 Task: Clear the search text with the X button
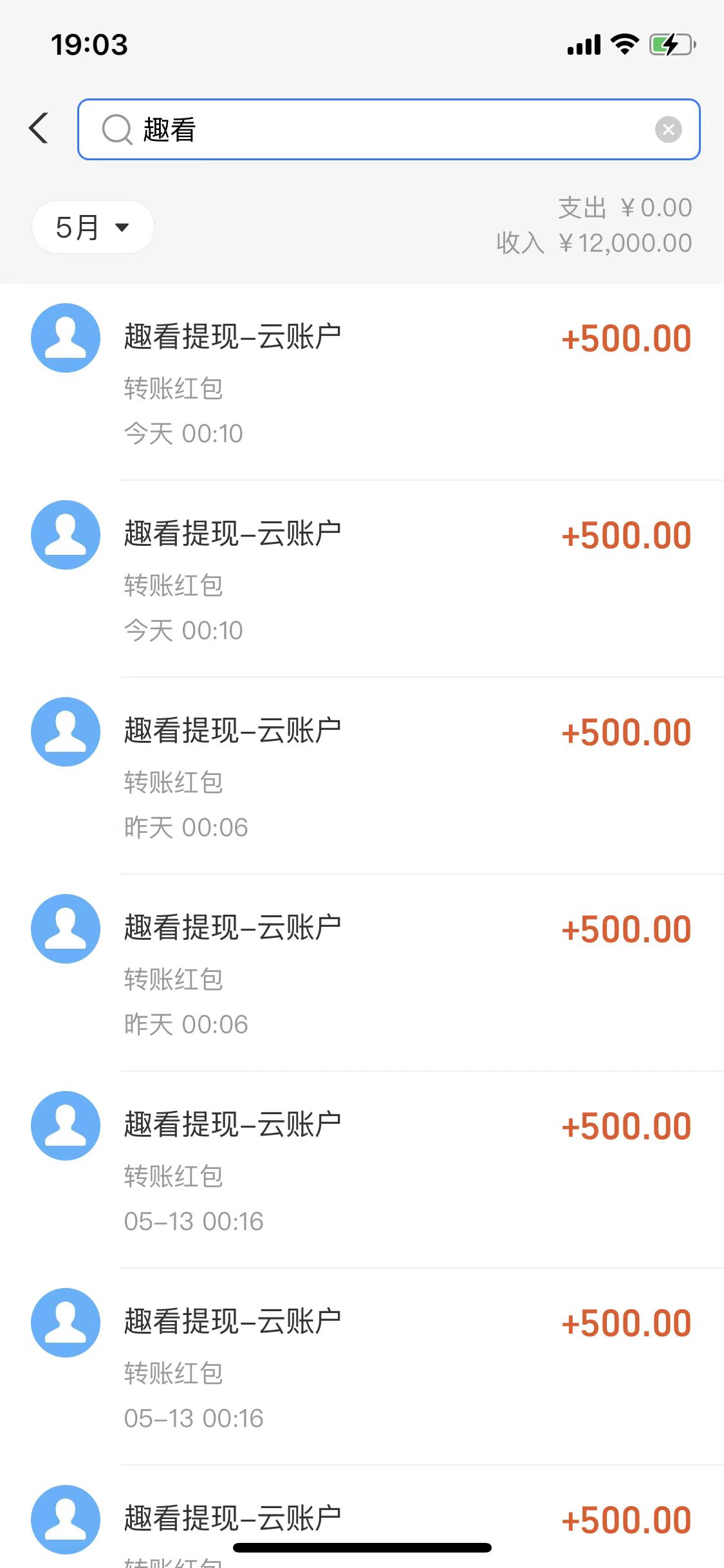[668, 129]
